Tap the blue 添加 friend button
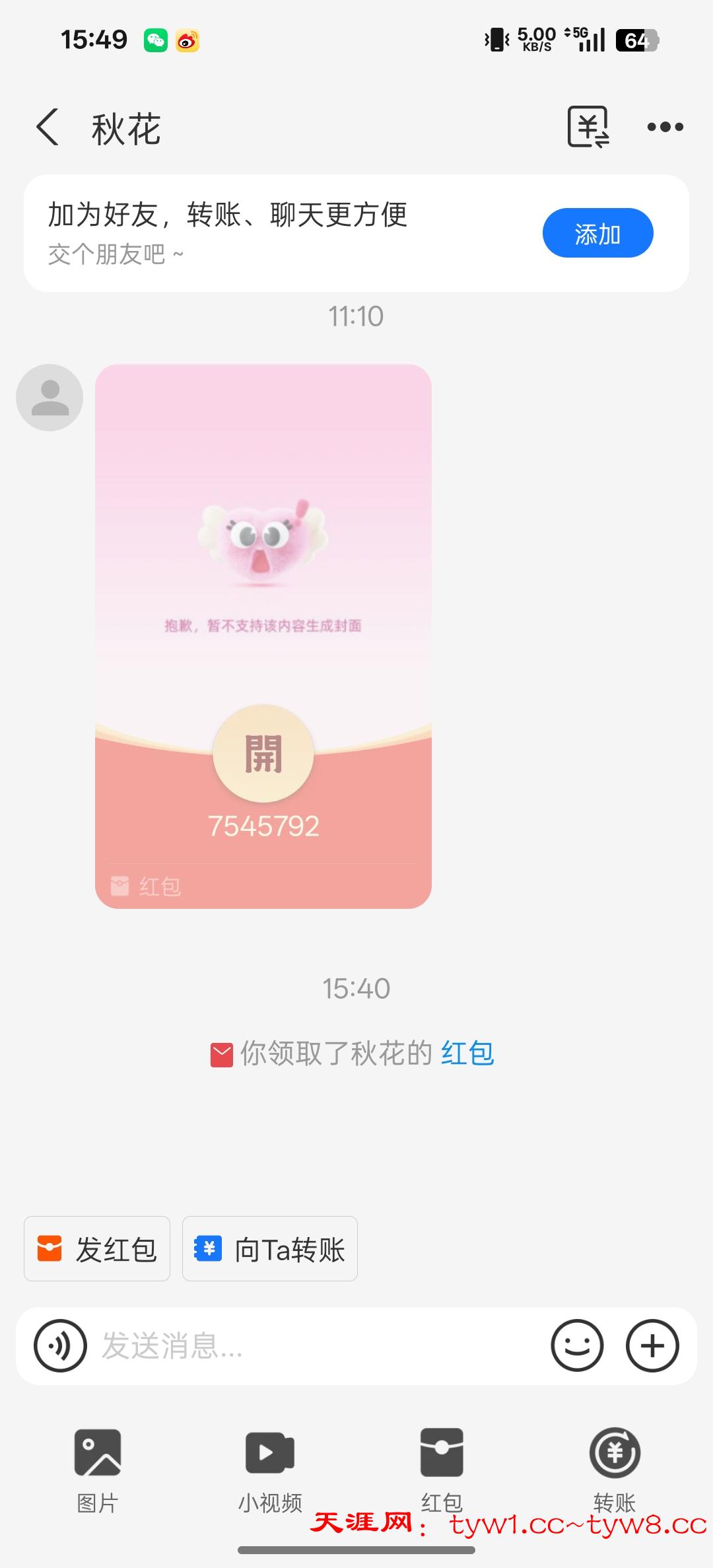This screenshot has width=713, height=1568. click(597, 233)
